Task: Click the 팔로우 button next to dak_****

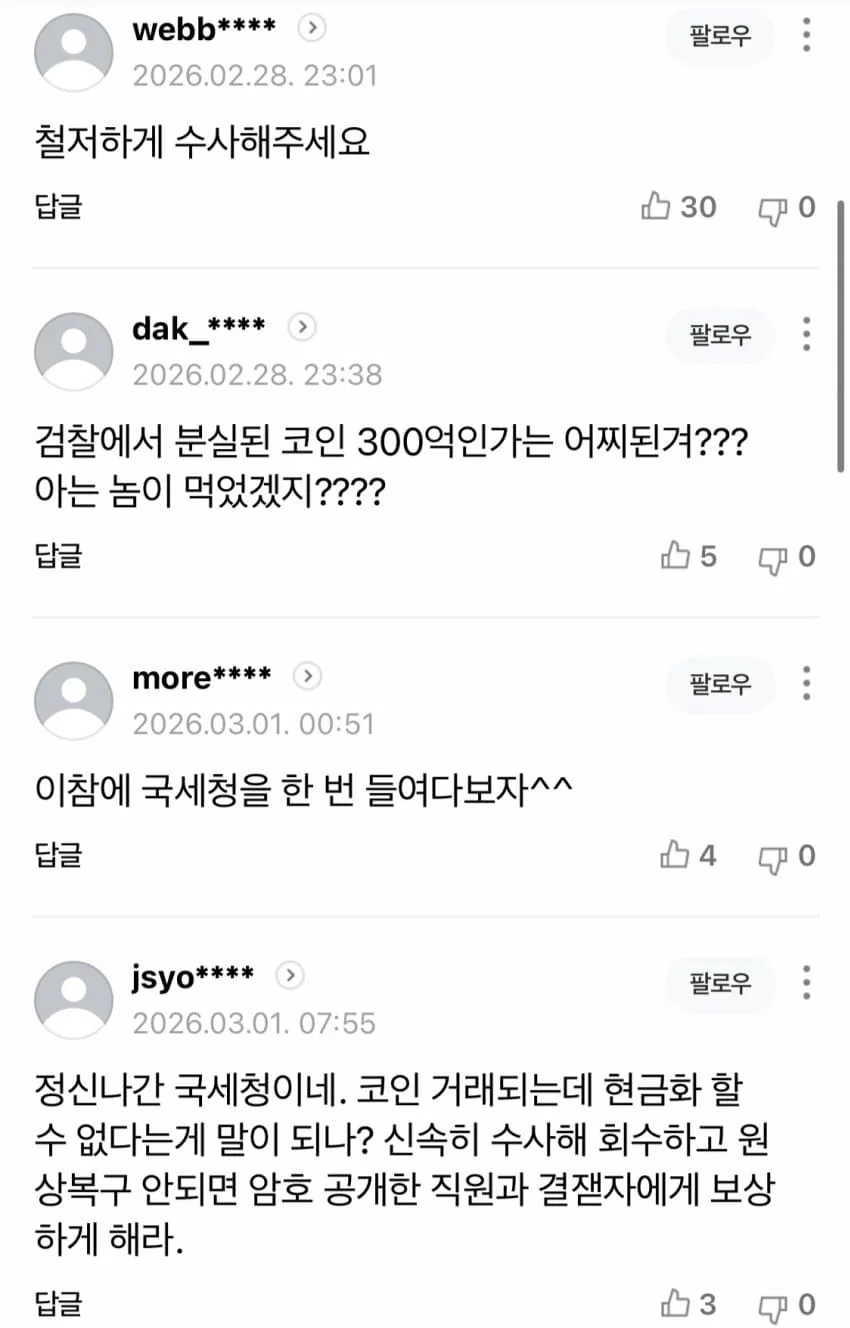Action: pyautogui.click(x=719, y=336)
